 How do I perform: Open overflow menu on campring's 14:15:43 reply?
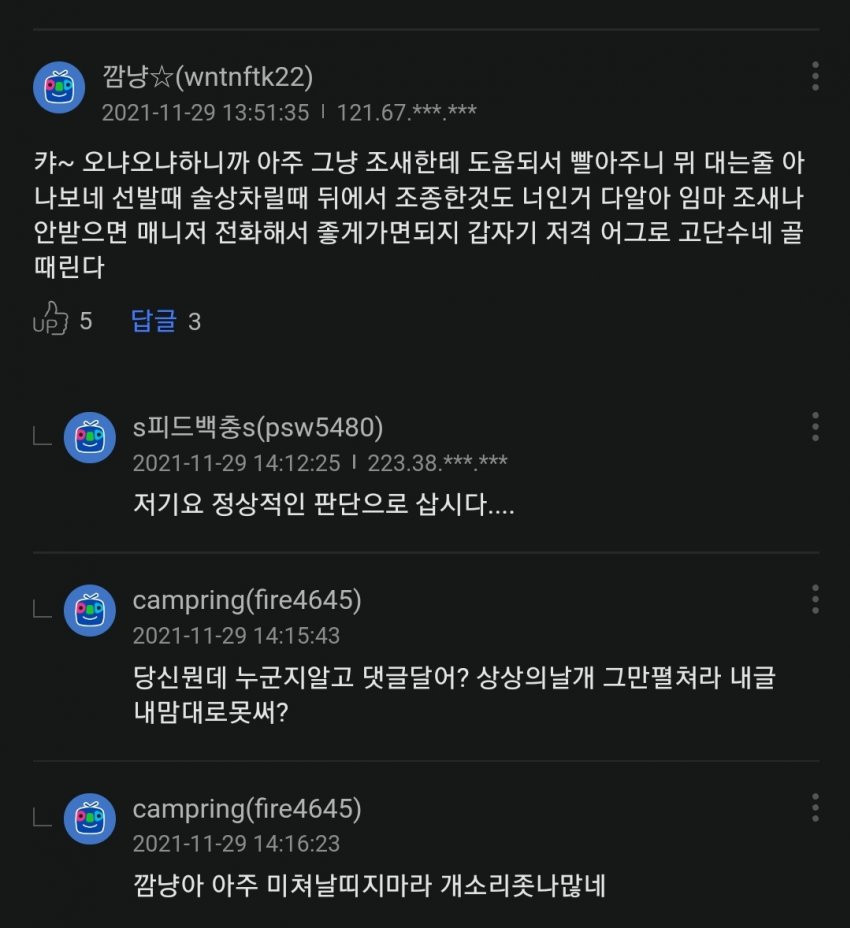click(x=815, y=599)
